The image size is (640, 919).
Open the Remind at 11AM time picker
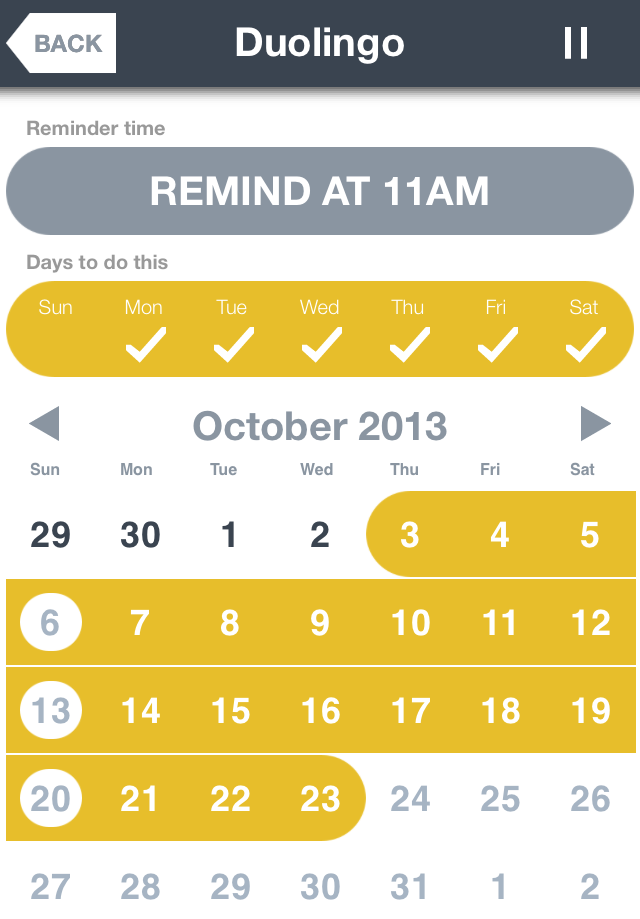coord(320,191)
